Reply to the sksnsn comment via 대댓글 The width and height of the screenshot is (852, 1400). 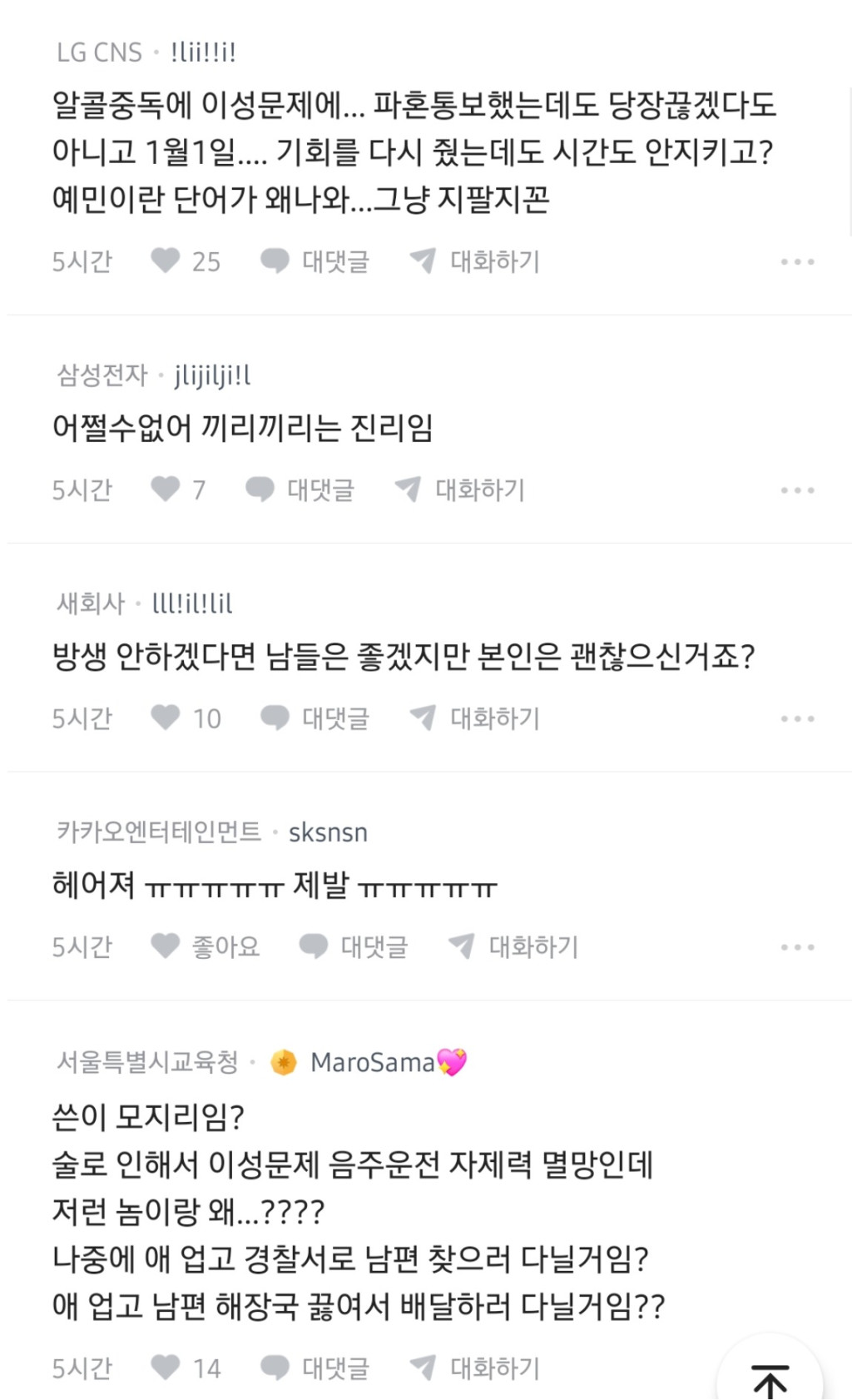pos(354,946)
